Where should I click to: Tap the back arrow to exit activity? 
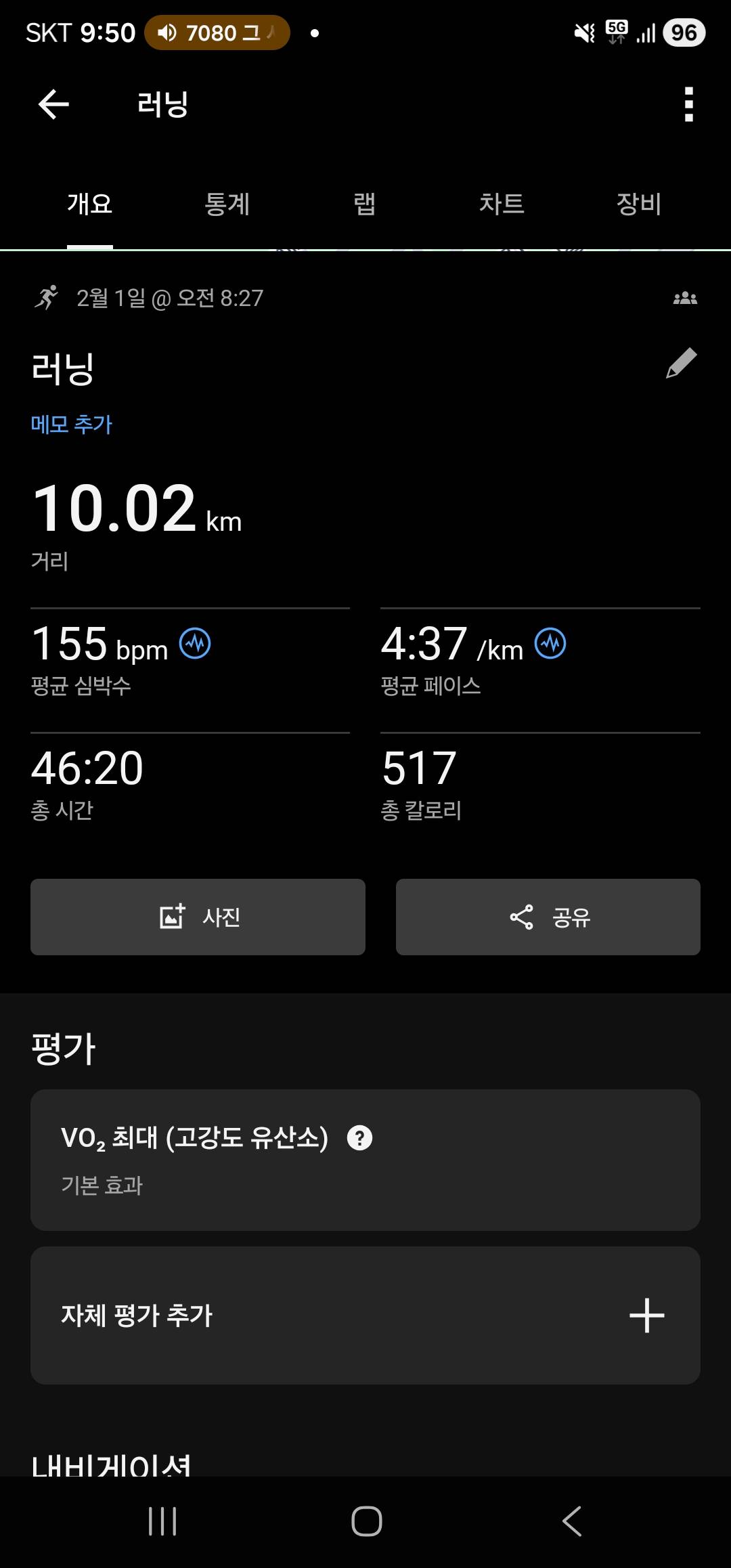[53, 104]
